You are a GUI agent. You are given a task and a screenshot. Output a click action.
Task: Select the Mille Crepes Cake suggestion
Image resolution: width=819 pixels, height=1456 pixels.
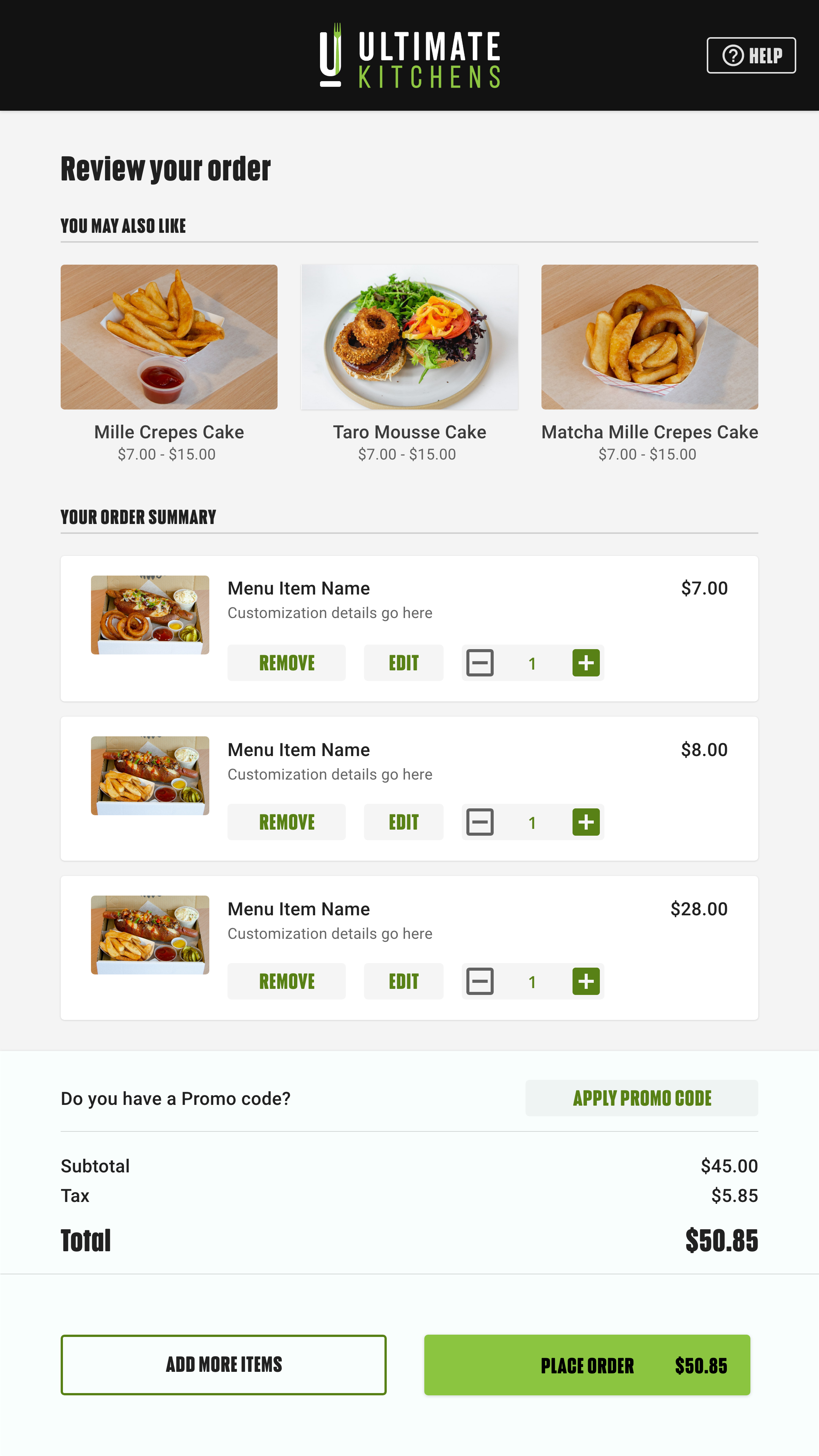pyautogui.click(x=169, y=337)
